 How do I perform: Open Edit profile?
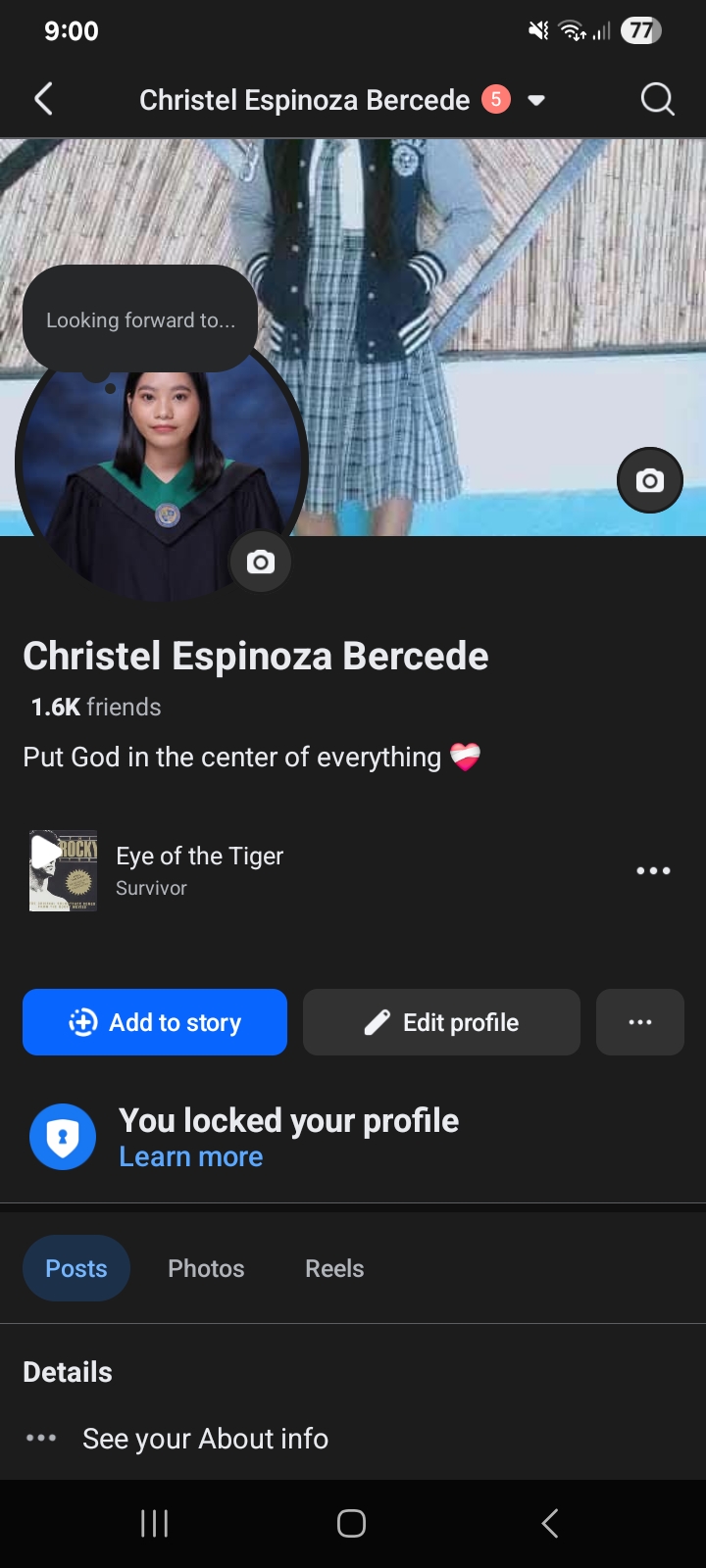441,1022
